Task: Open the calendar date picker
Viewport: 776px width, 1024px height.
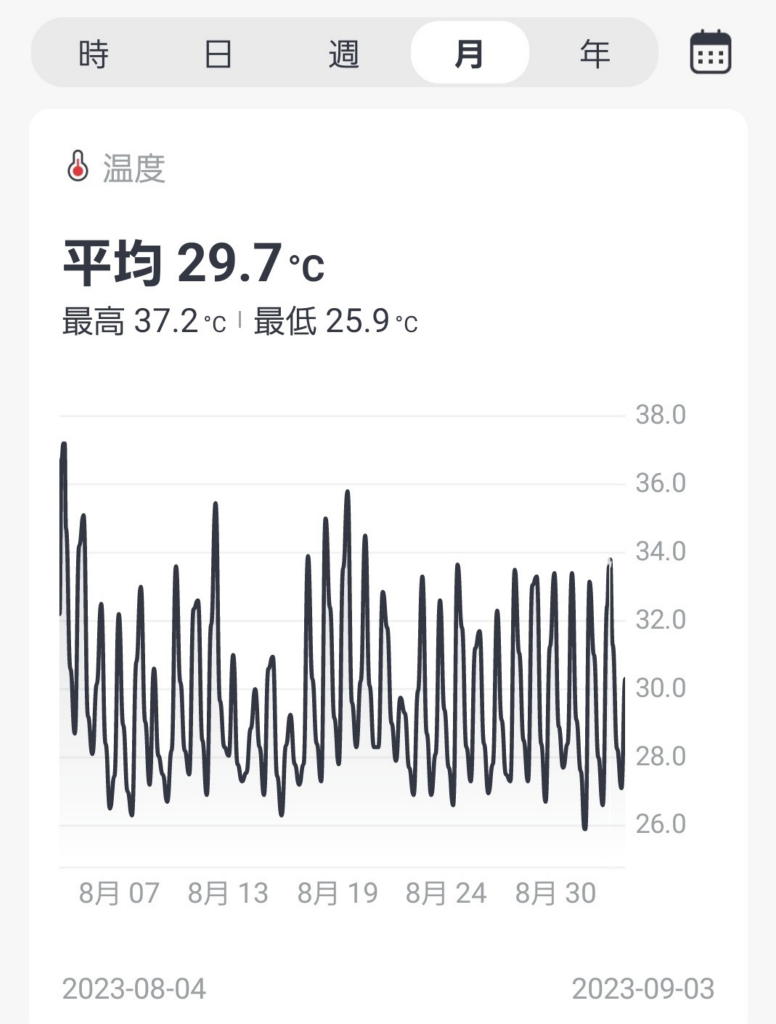Action: pyautogui.click(x=711, y=53)
